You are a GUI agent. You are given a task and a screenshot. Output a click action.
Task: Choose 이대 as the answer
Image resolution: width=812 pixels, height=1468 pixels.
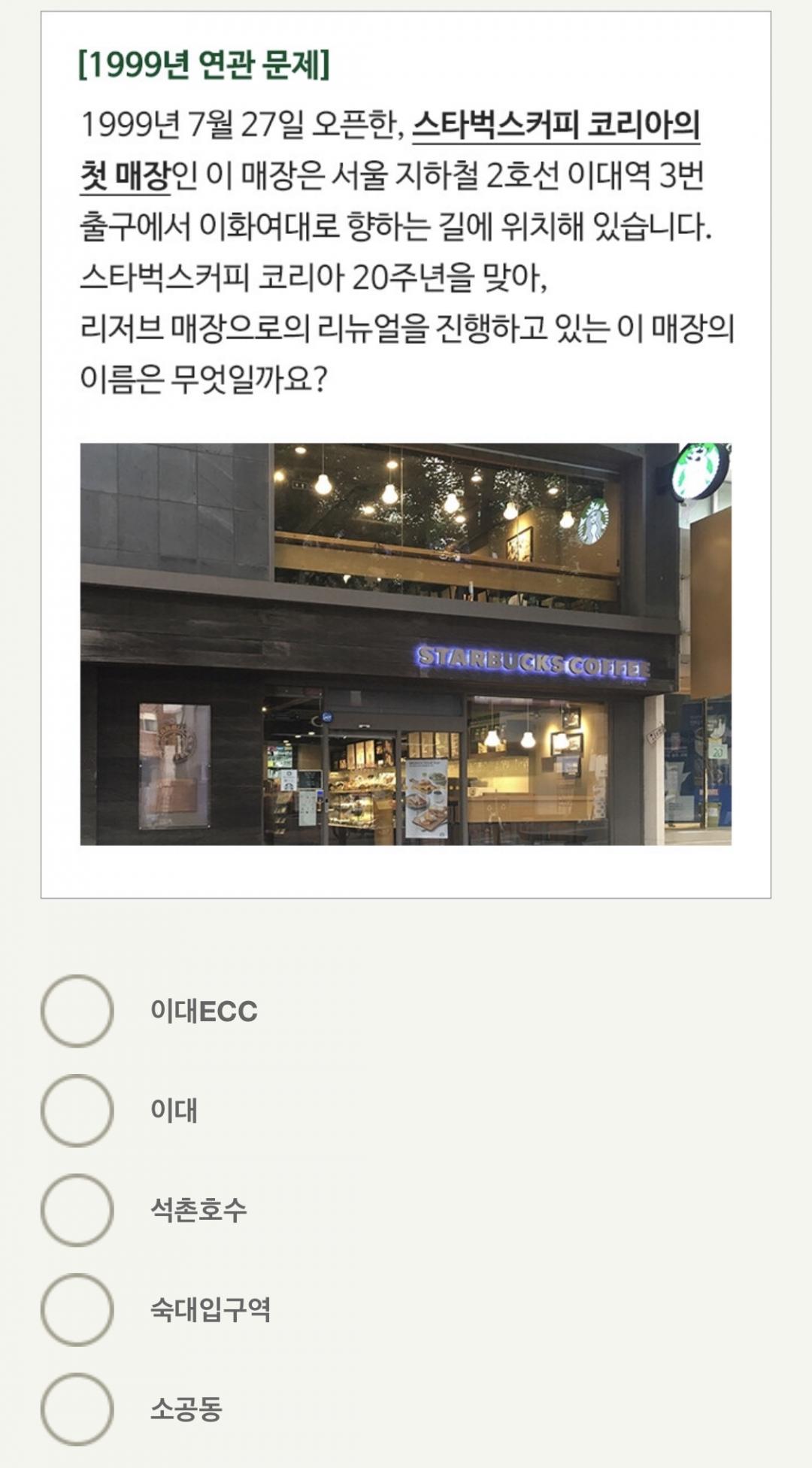pos(77,1110)
